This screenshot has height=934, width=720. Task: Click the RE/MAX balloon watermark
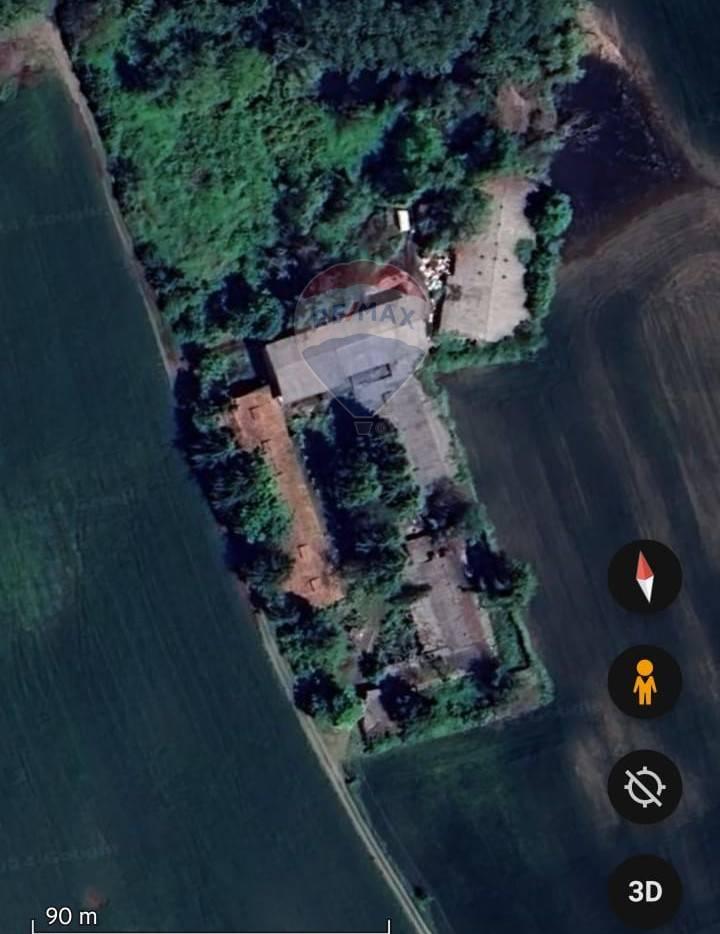coord(363,340)
